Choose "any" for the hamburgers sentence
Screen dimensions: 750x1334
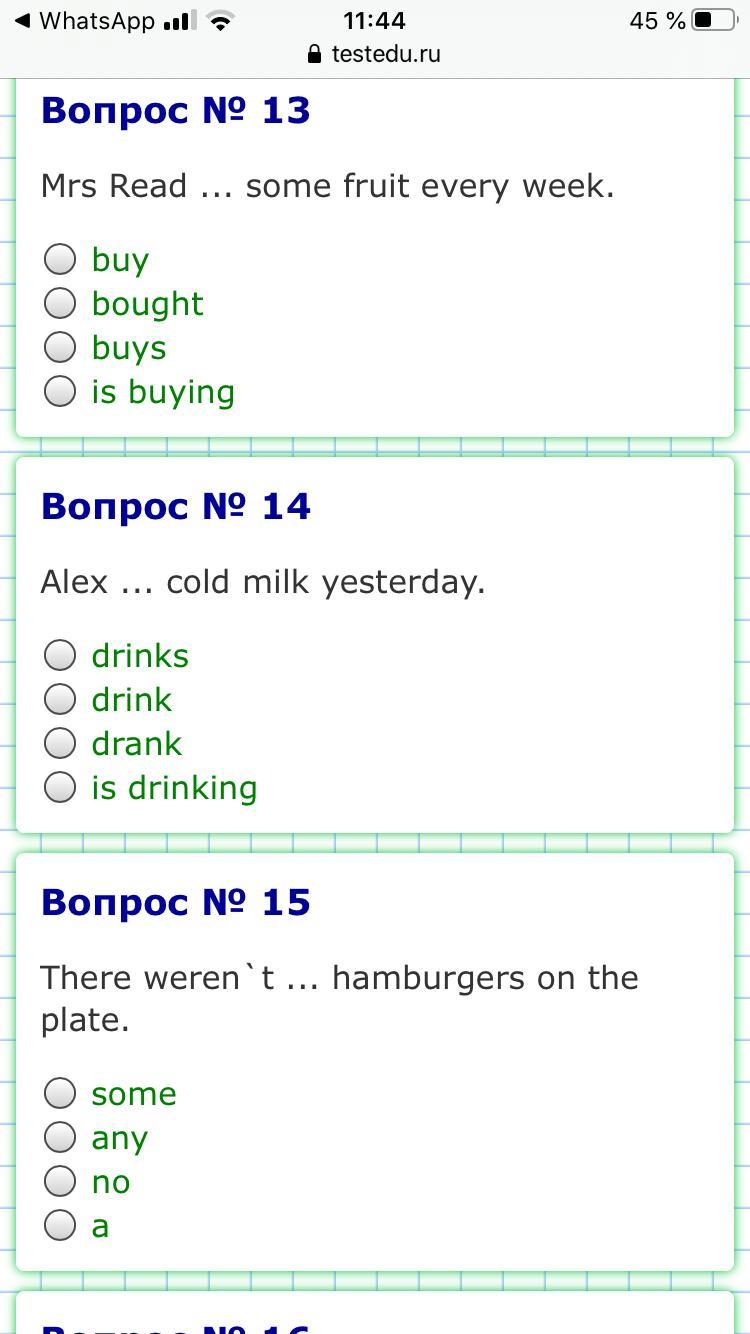[x=60, y=1137]
